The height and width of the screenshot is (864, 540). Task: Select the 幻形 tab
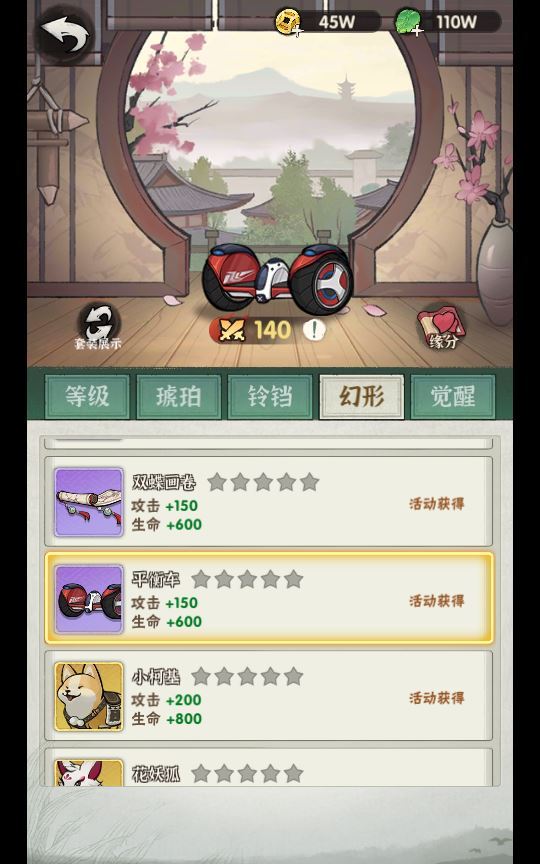tap(361, 397)
